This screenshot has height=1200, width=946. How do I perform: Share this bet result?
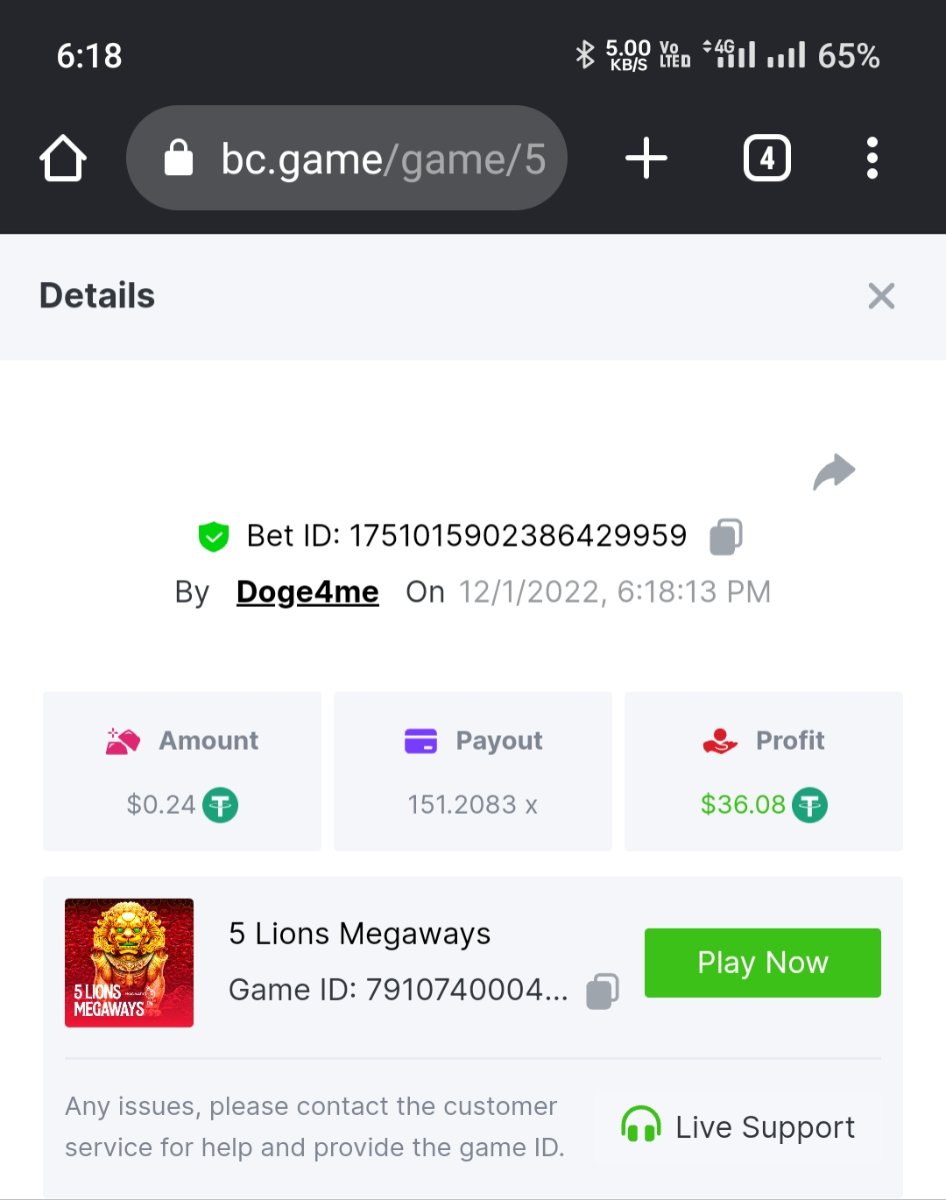pos(834,472)
